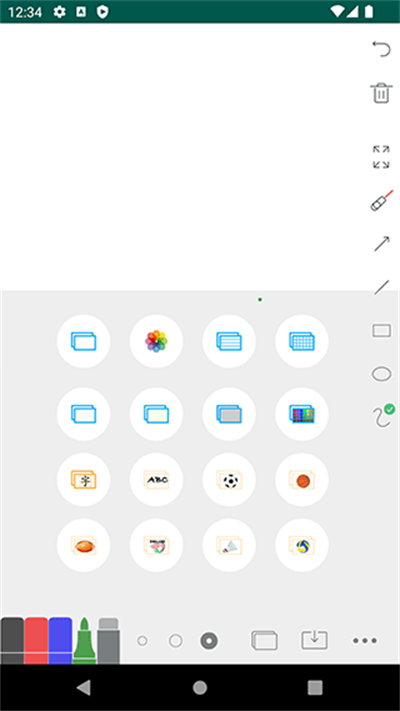
Task: Select the freehand curve tool
Action: 382,416
